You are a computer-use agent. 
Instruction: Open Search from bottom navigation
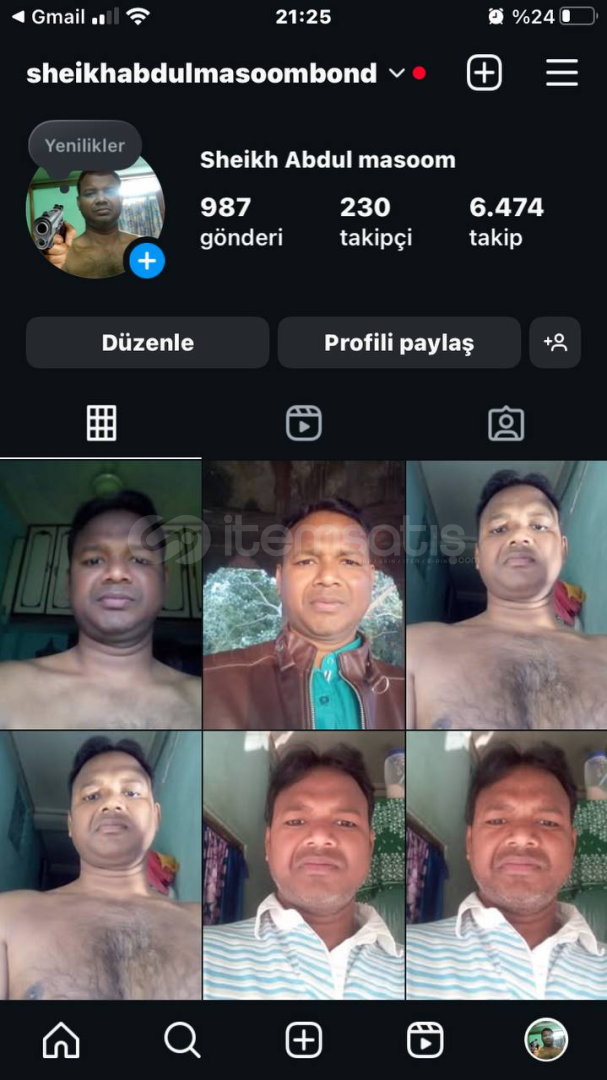point(182,1041)
